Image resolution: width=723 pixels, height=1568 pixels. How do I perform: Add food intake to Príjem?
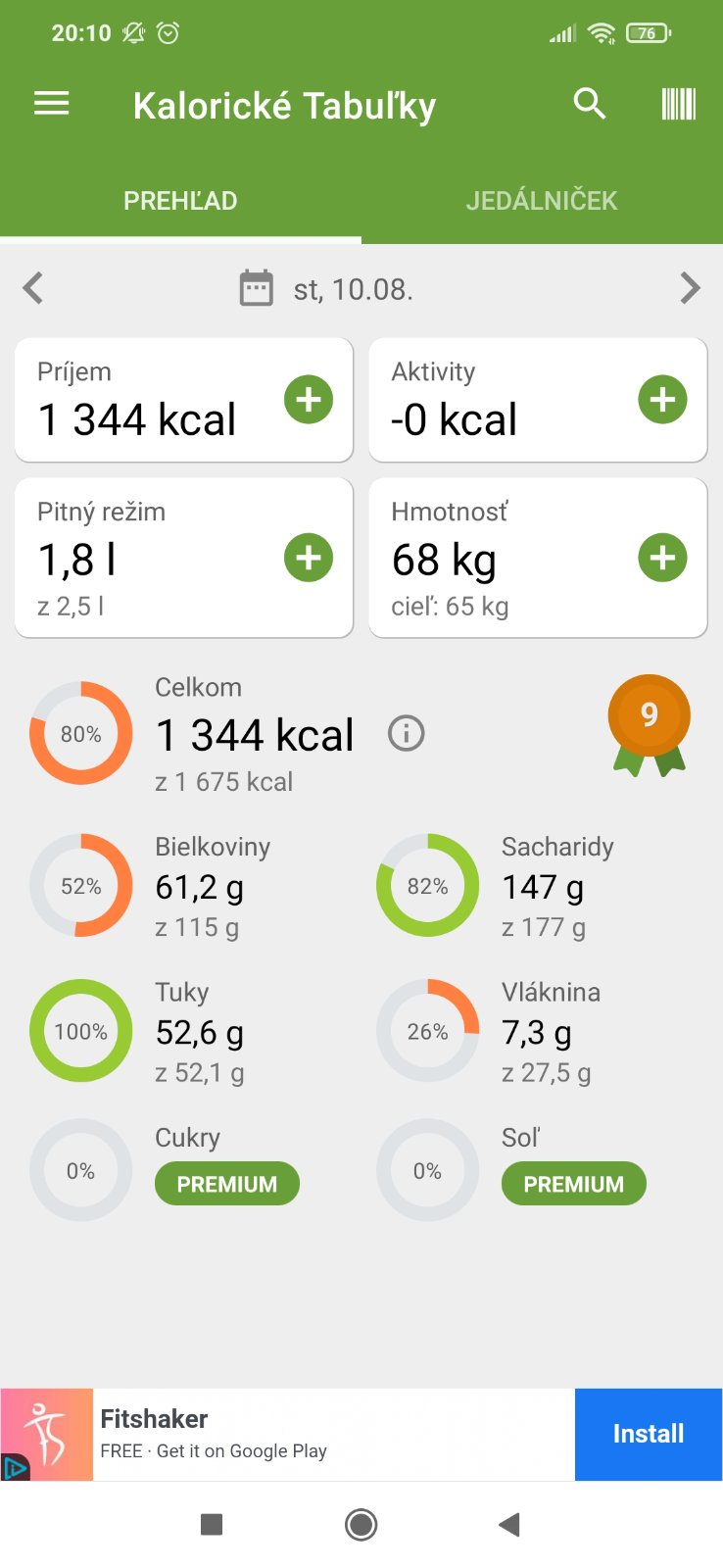click(x=309, y=400)
